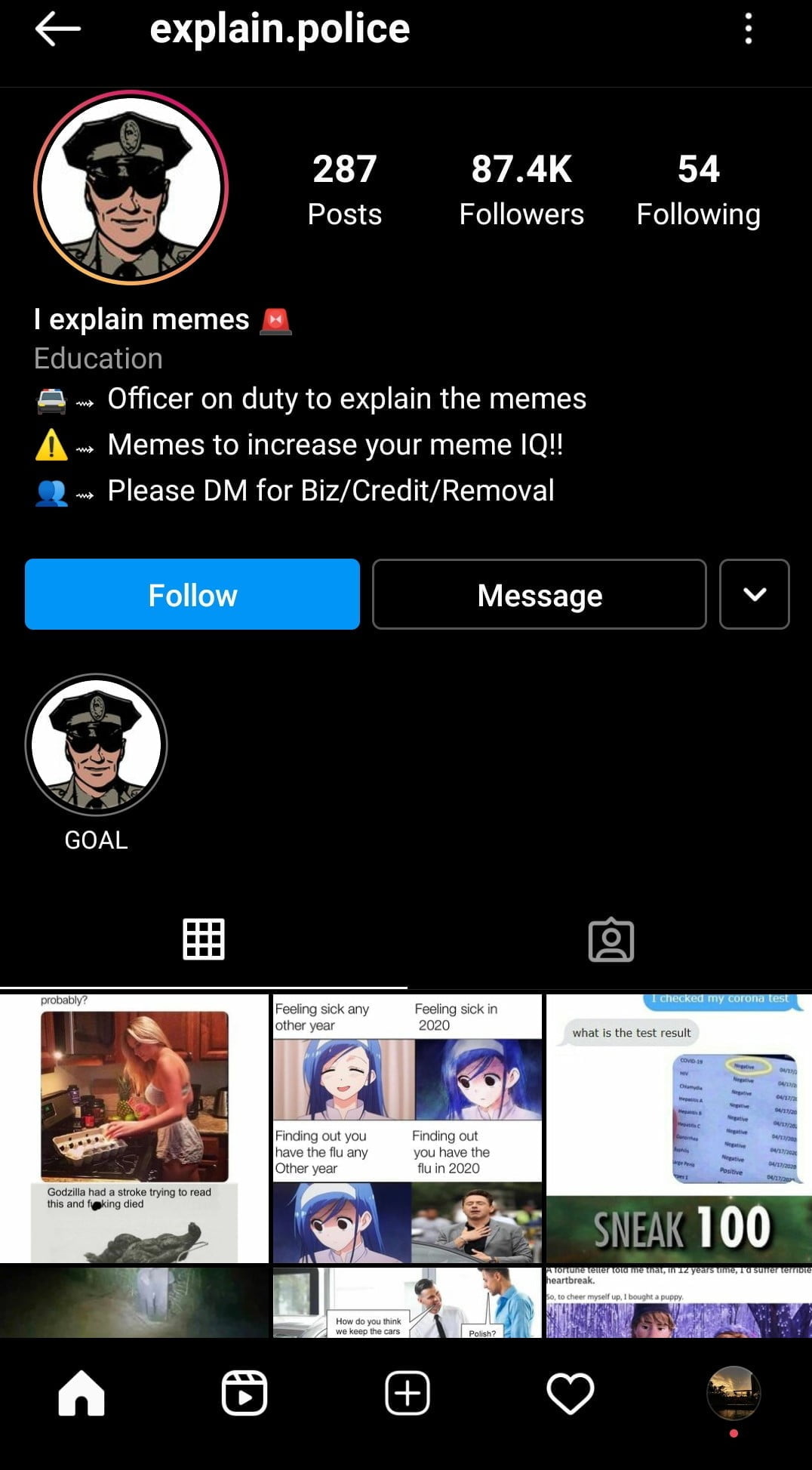Open the activity heart tab
812x1470 pixels.
pyautogui.click(x=570, y=1393)
